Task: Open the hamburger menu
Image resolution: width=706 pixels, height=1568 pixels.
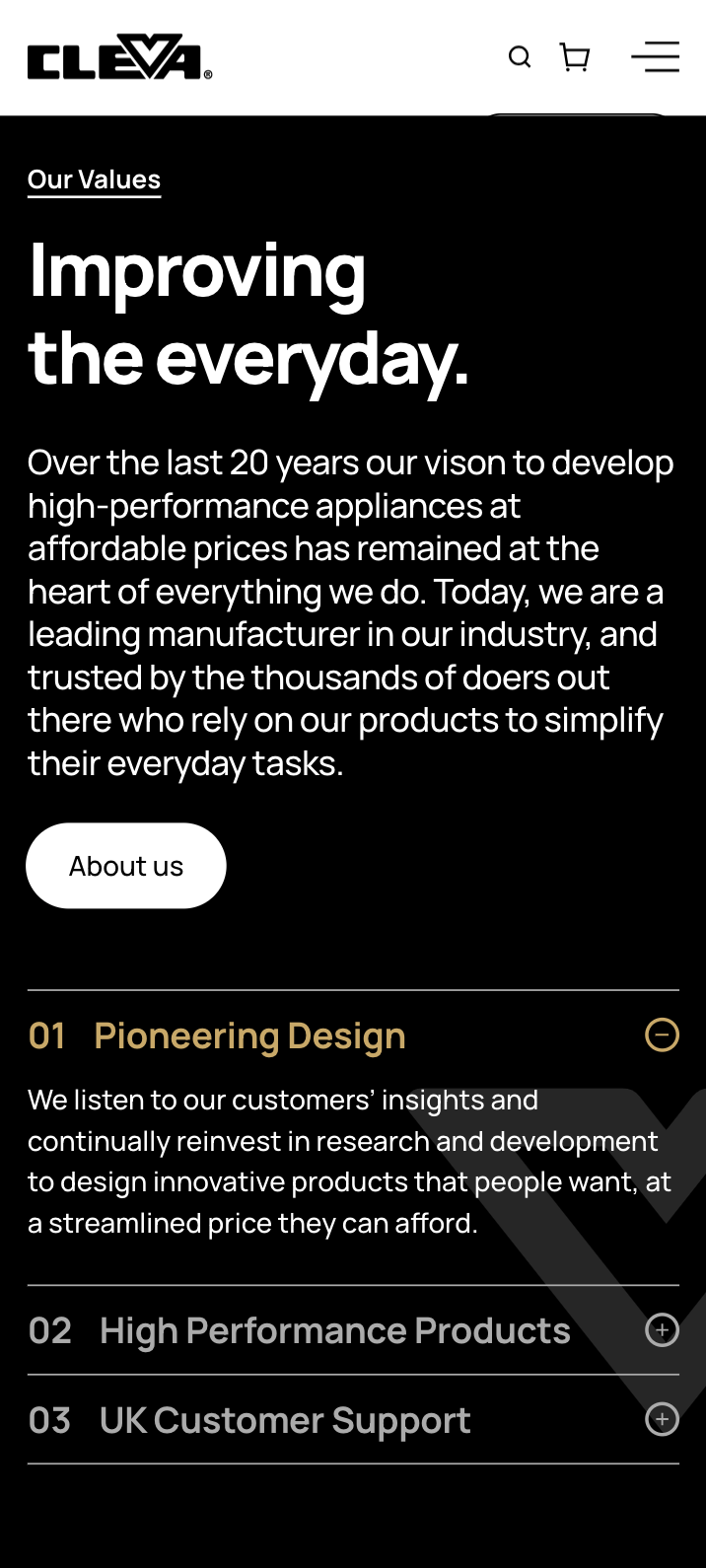Action: (x=655, y=57)
